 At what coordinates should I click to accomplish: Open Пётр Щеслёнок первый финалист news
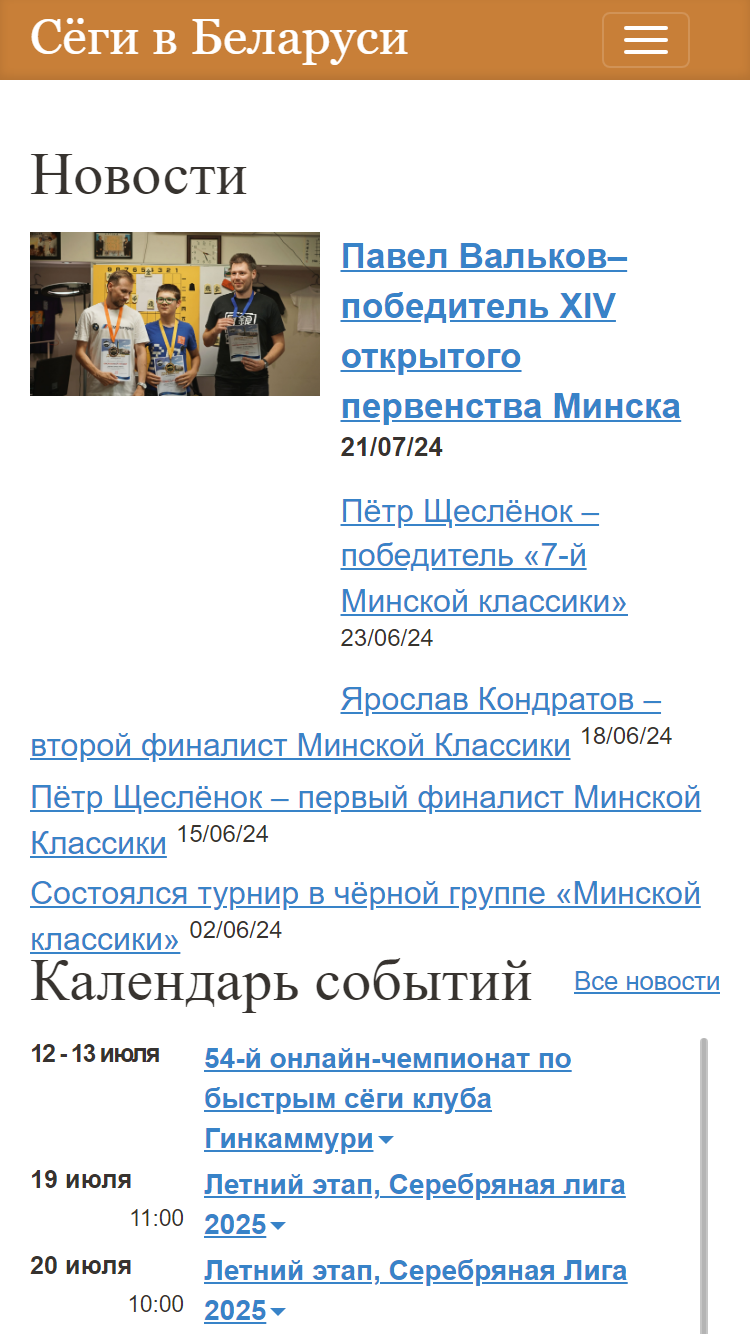[365, 820]
